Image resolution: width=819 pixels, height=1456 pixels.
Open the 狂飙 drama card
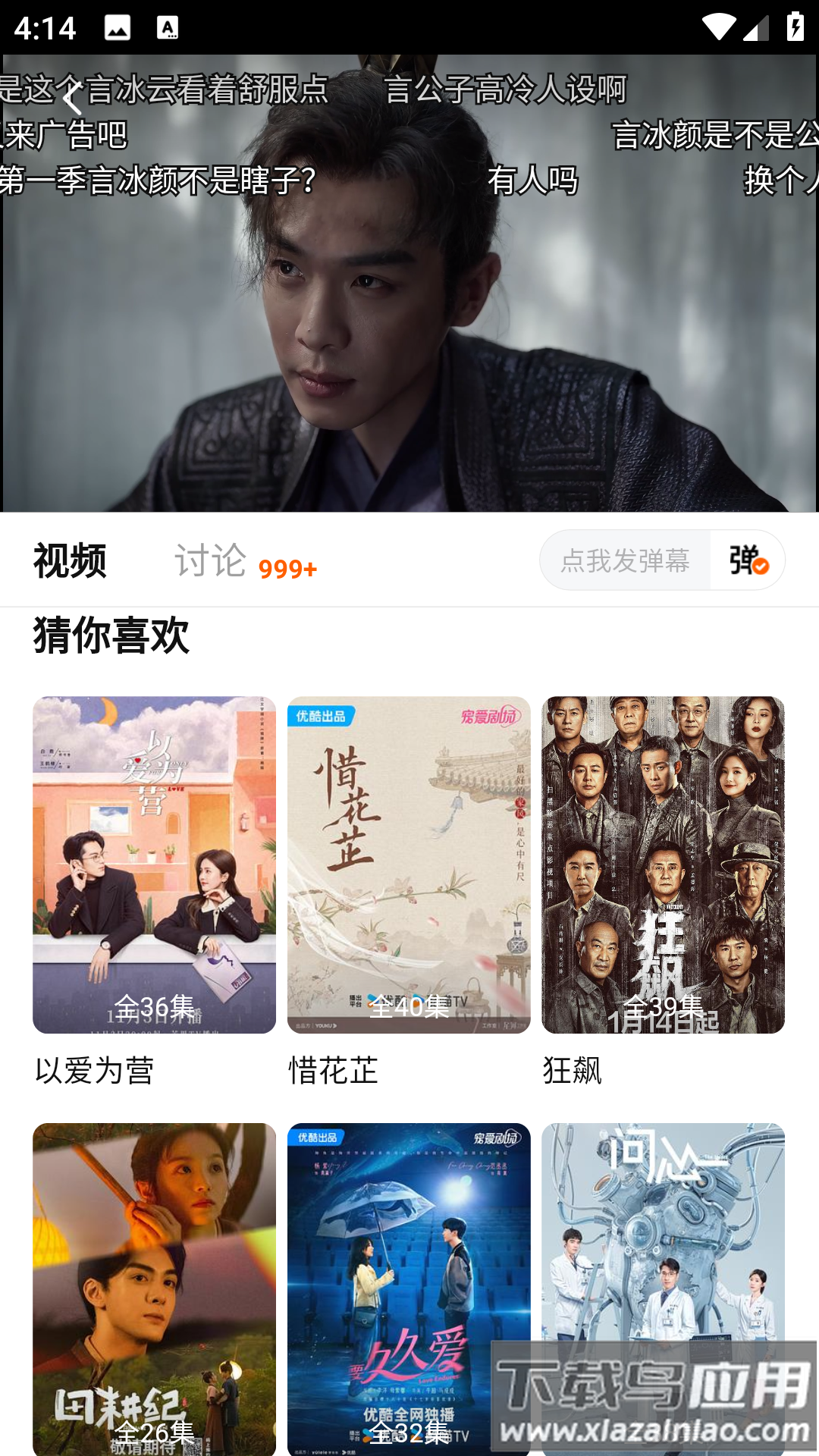pos(663,864)
